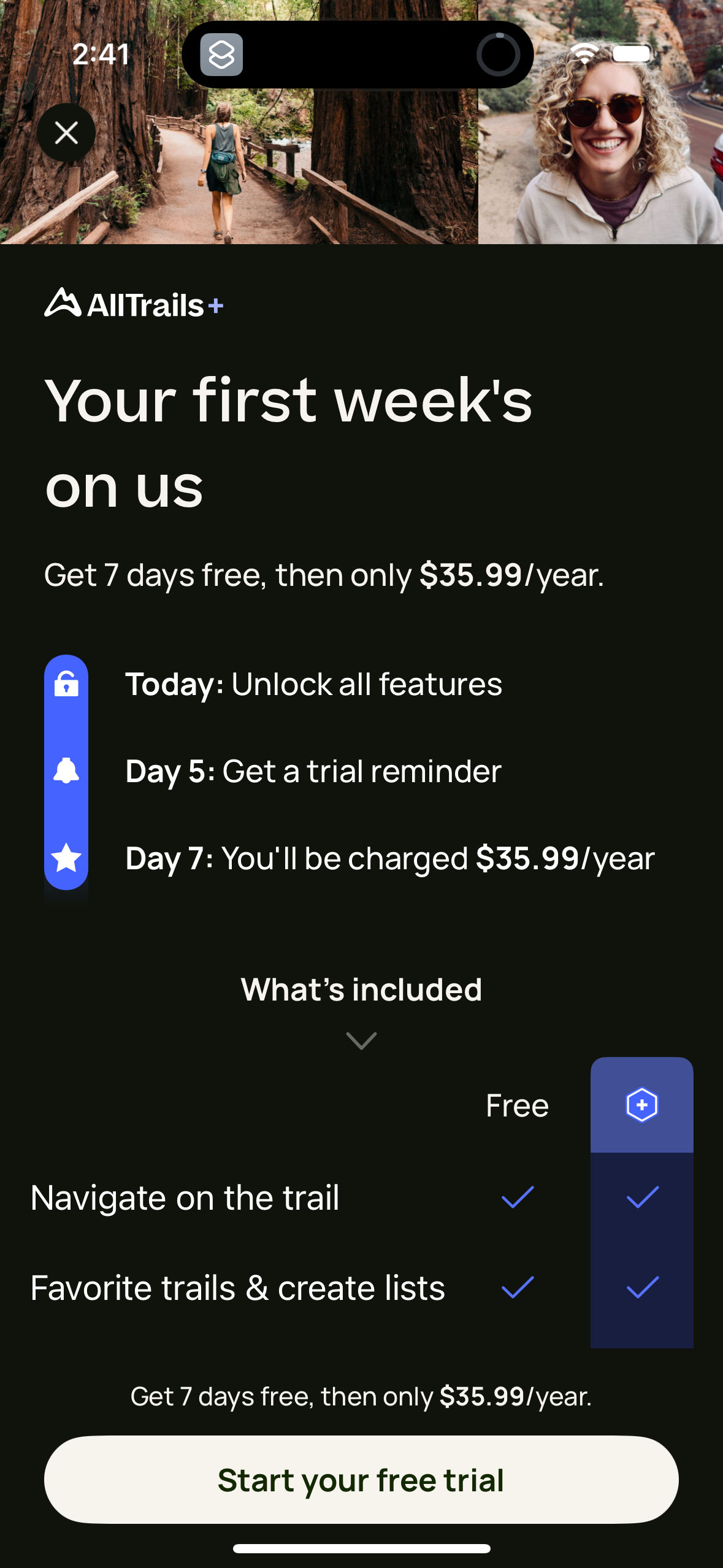Tap the Wi-Fi icon in the status bar

click(583, 53)
